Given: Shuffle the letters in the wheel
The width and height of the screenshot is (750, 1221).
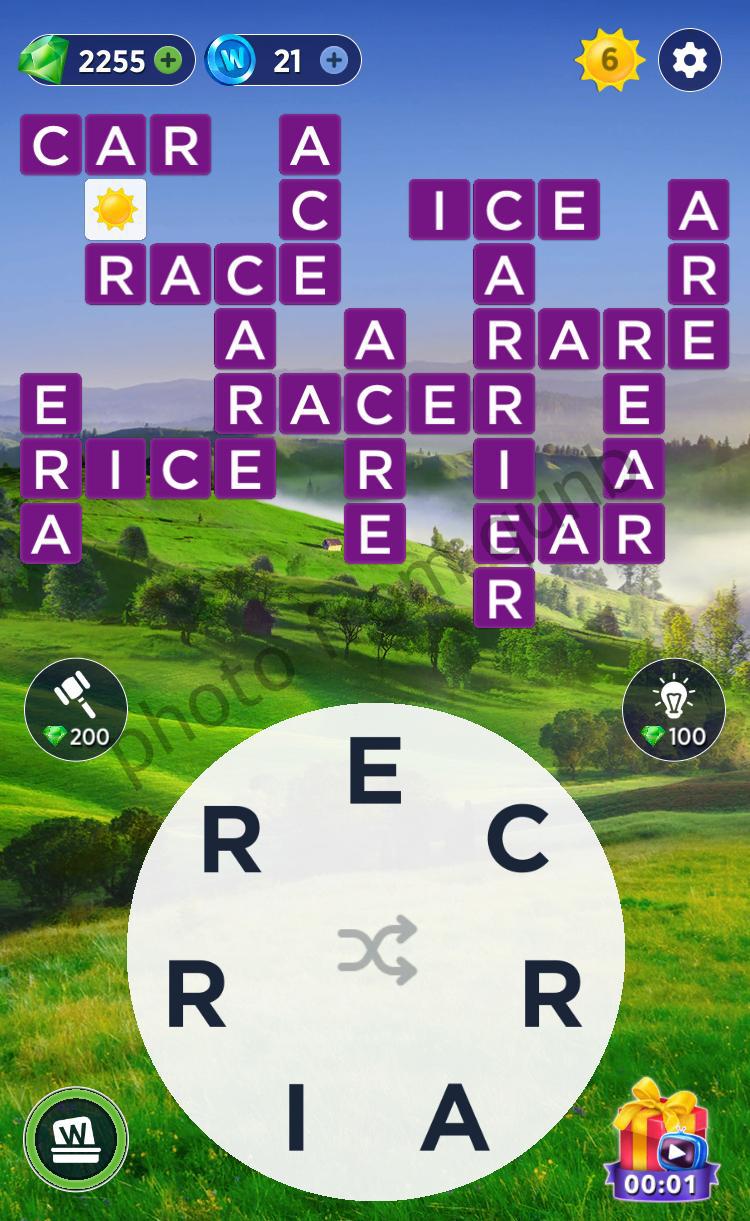Looking at the screenshot, I should [x=376, y=949].
